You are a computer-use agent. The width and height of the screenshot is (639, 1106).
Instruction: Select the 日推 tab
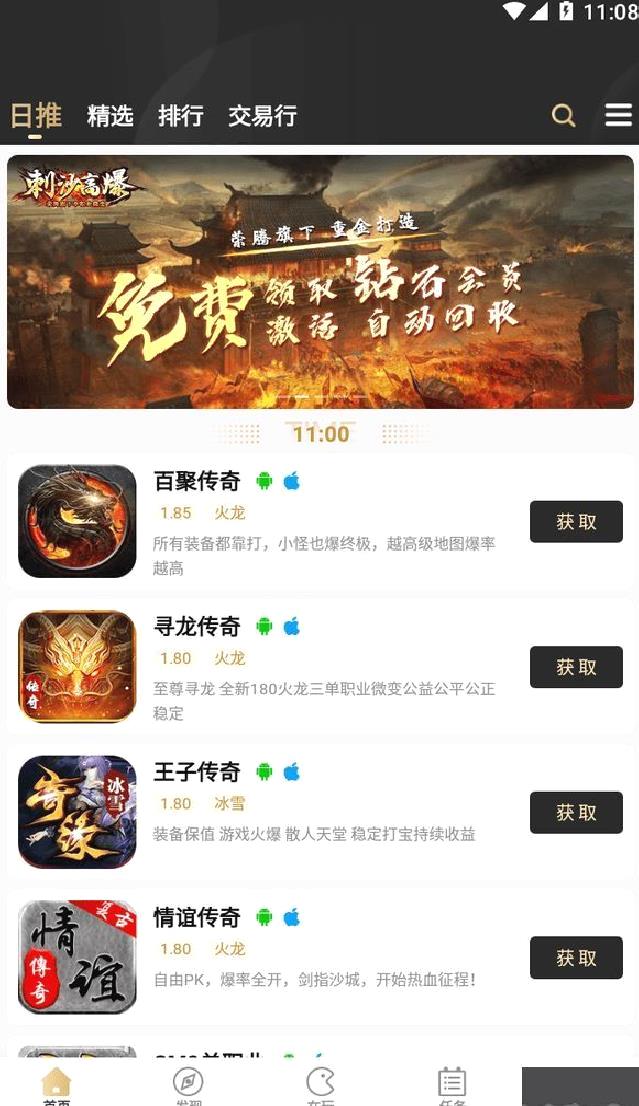(x=36, y=116)
